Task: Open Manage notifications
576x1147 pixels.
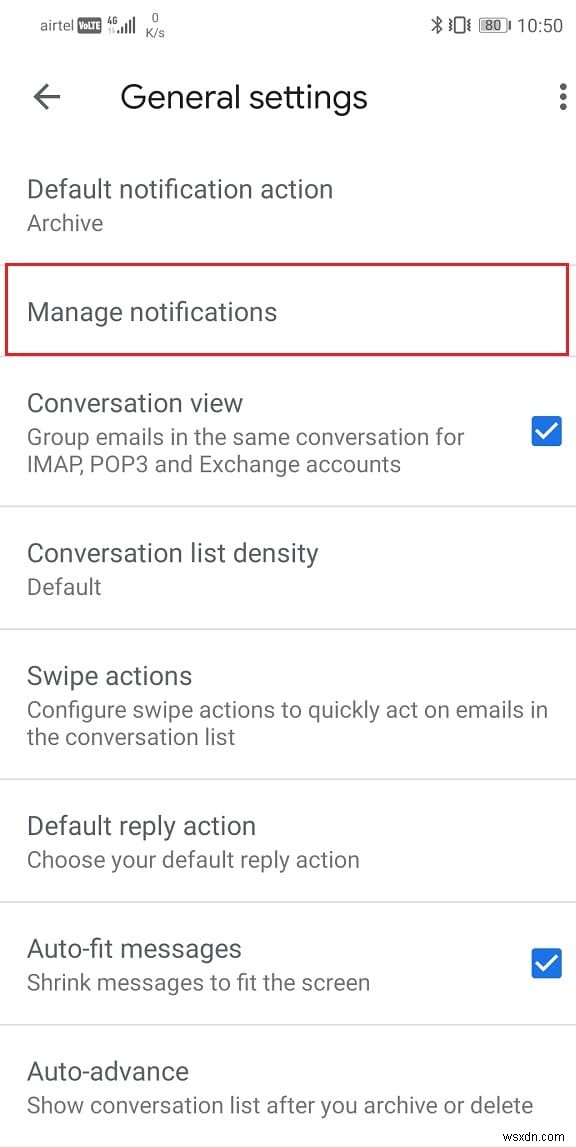Action: (288, 312)
